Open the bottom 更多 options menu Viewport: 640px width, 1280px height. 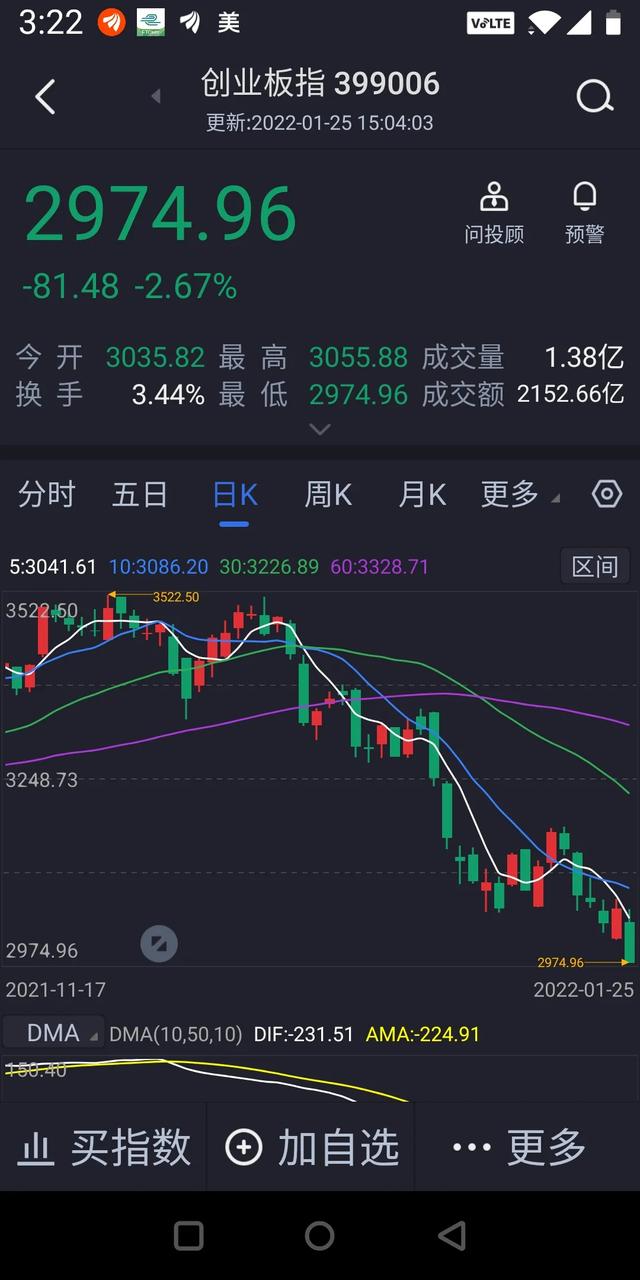(519, 1147)
